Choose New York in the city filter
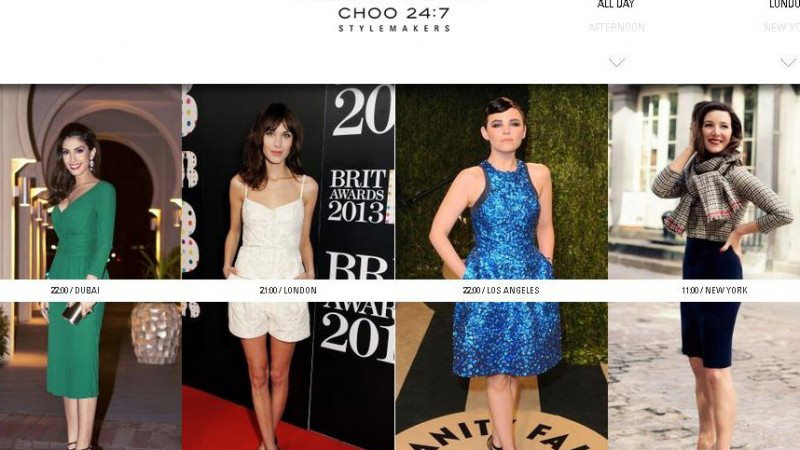The height and width of the screenshot is (450, 800). (x=782, y=28)
